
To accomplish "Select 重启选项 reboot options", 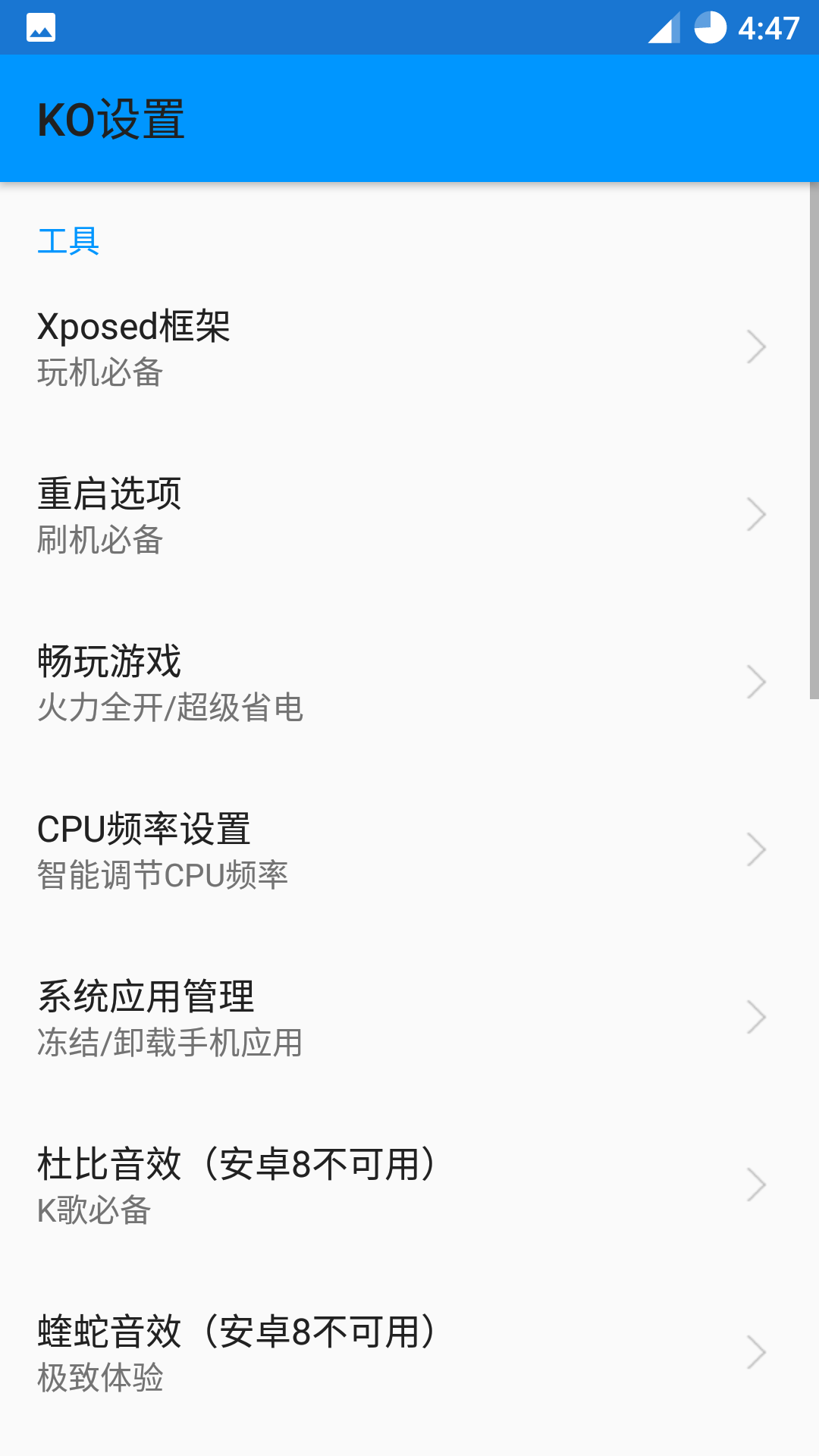I will (402, 516).
